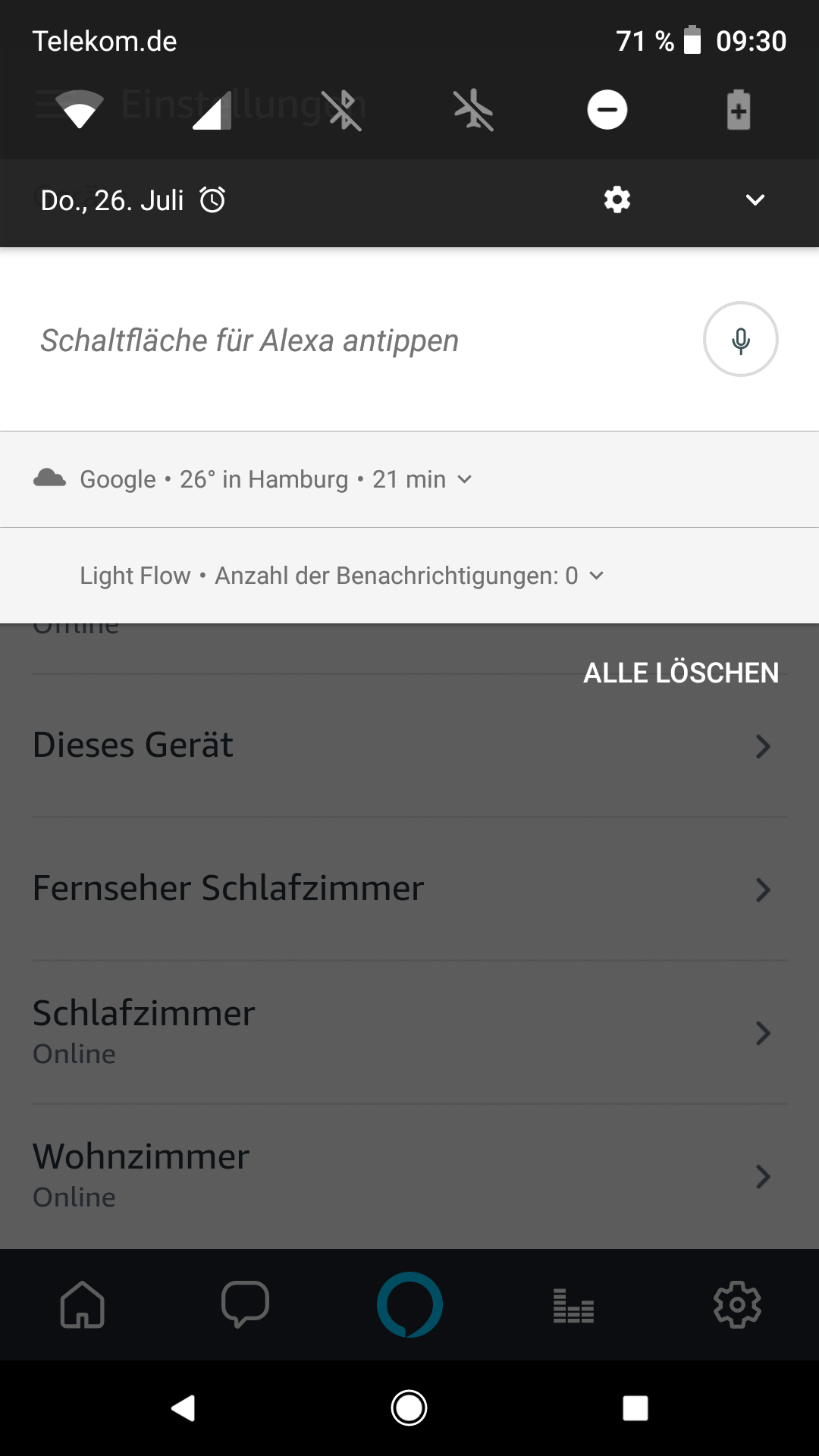Viewport: 819px width, 1456px height.
Task: Open recent apps with the square button
Action: pyautogui.click(x=635, y=1408)
